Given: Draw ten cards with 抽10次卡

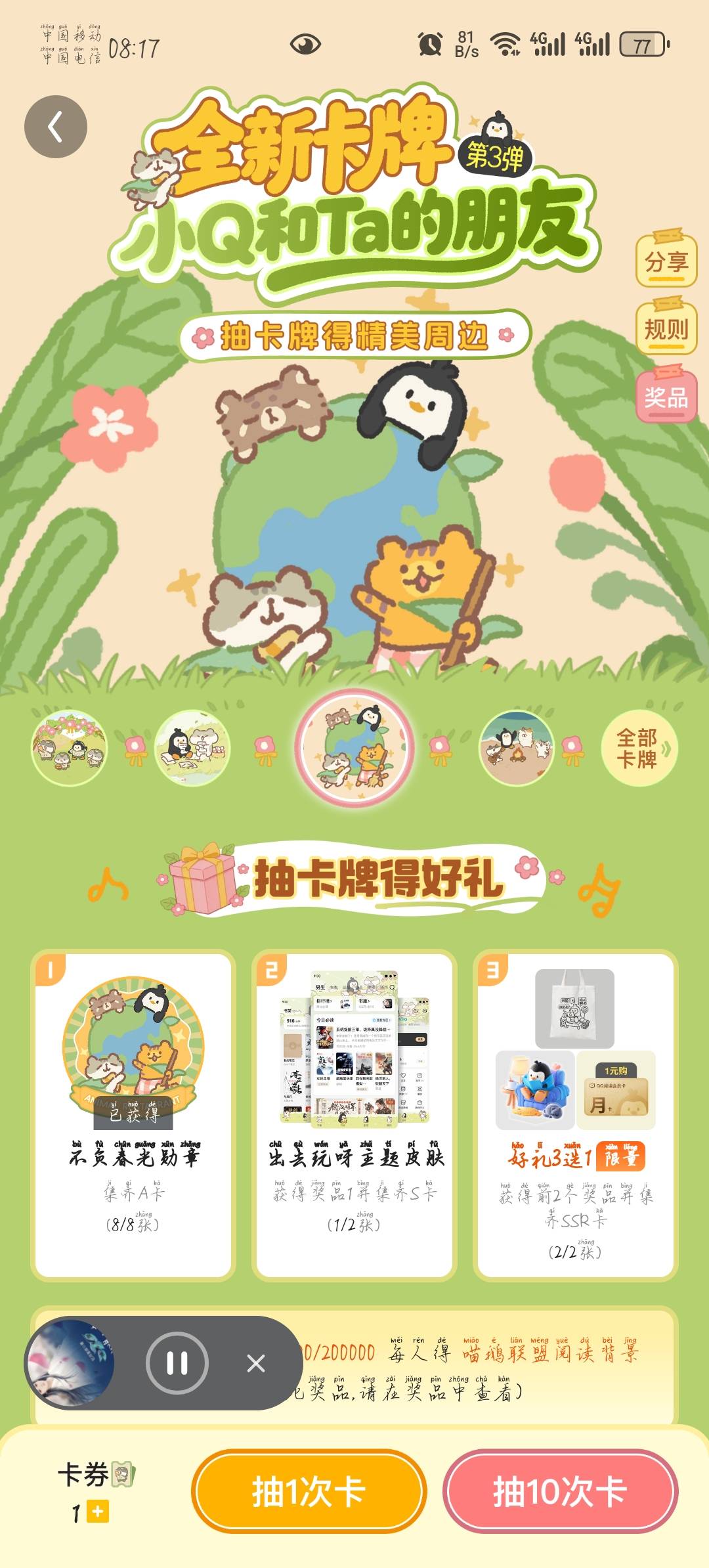Looking at the screenshot, I should coord(560,1491).
